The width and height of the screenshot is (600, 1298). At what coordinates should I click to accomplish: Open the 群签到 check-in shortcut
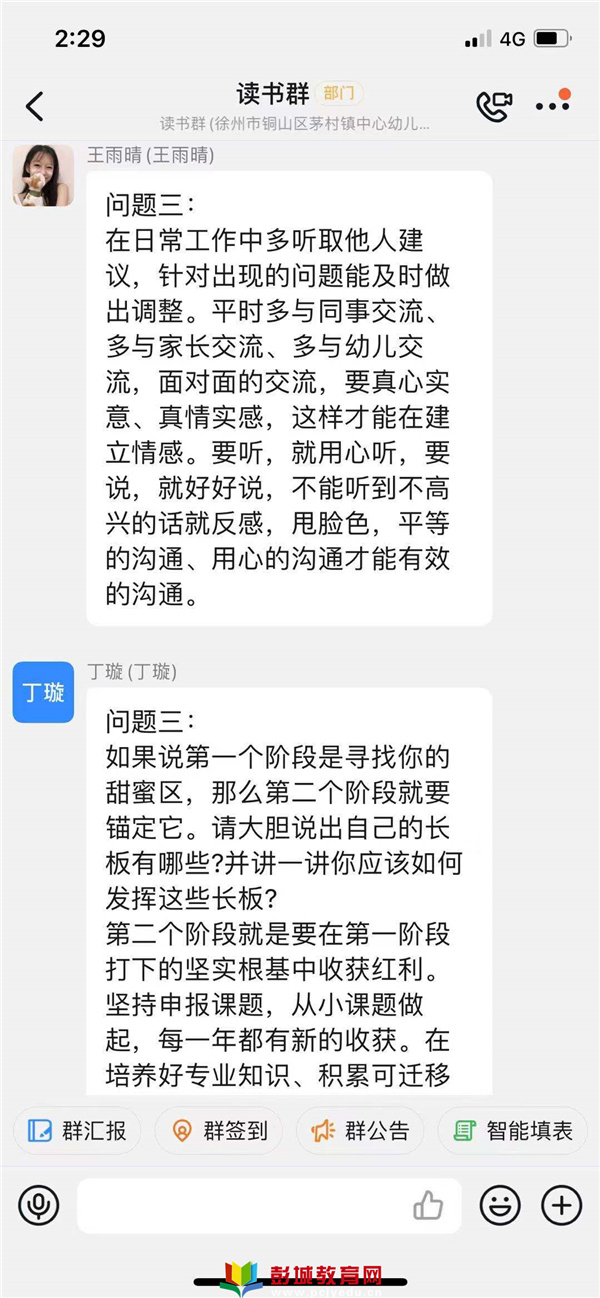(x=219, y=1131)
